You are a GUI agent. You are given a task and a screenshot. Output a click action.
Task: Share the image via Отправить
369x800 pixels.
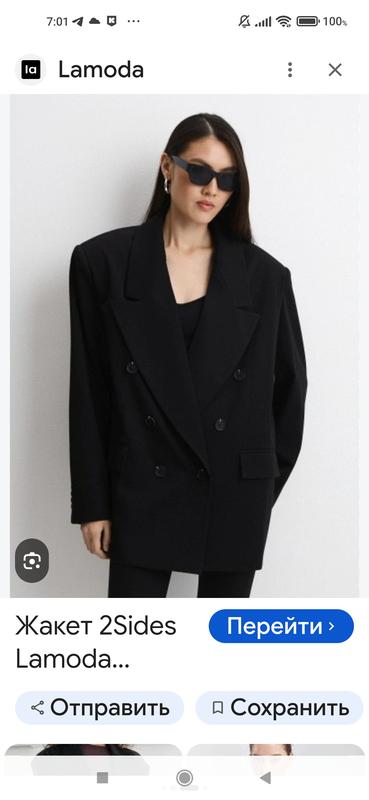100,708
